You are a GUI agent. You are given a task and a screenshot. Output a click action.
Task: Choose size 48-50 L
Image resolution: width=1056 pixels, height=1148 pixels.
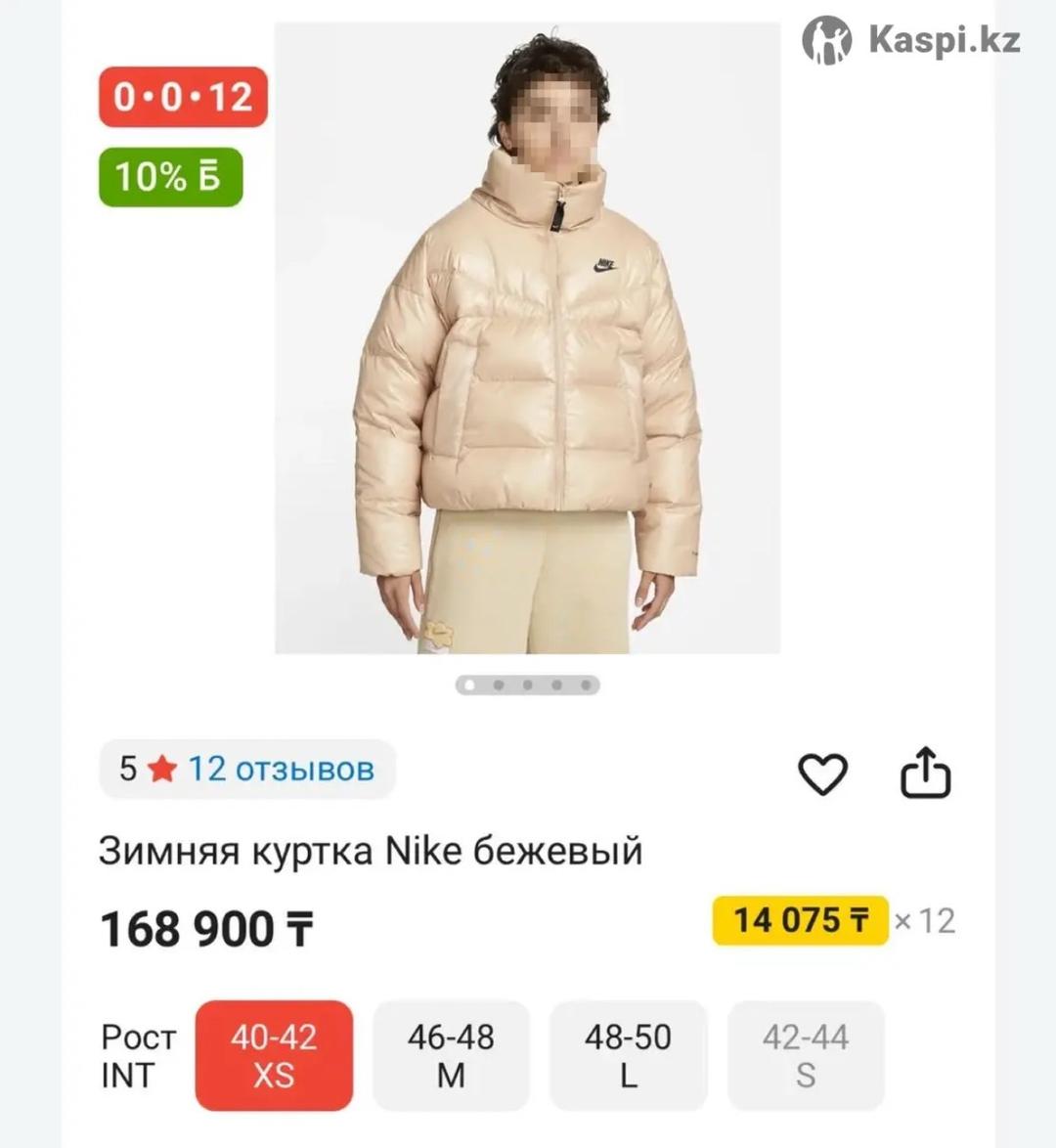click(629, 1056)
